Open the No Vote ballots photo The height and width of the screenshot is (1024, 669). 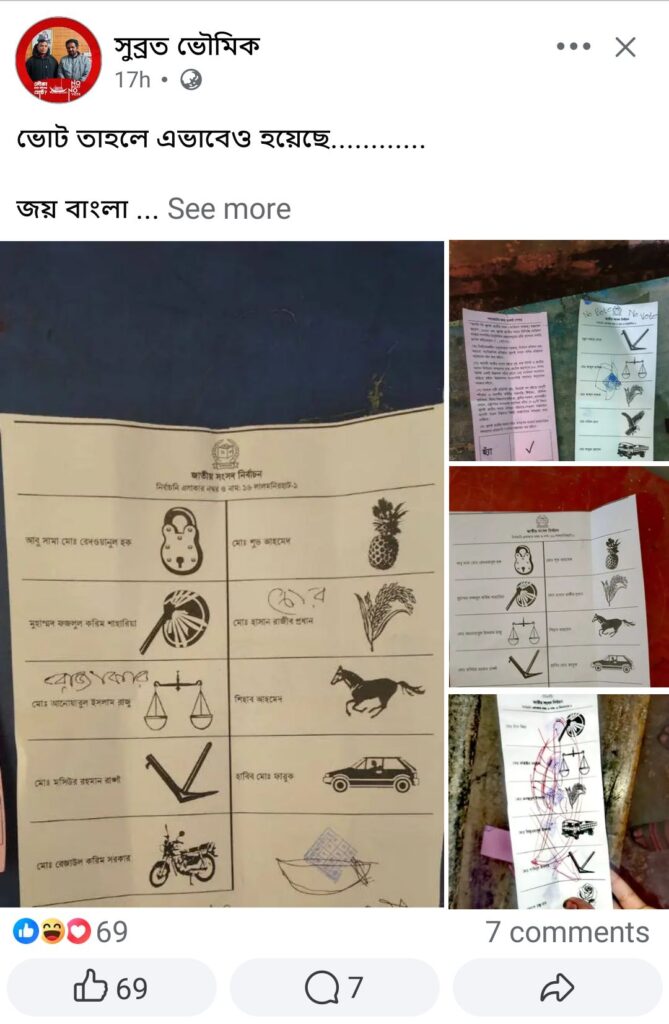tap(558, 350)
